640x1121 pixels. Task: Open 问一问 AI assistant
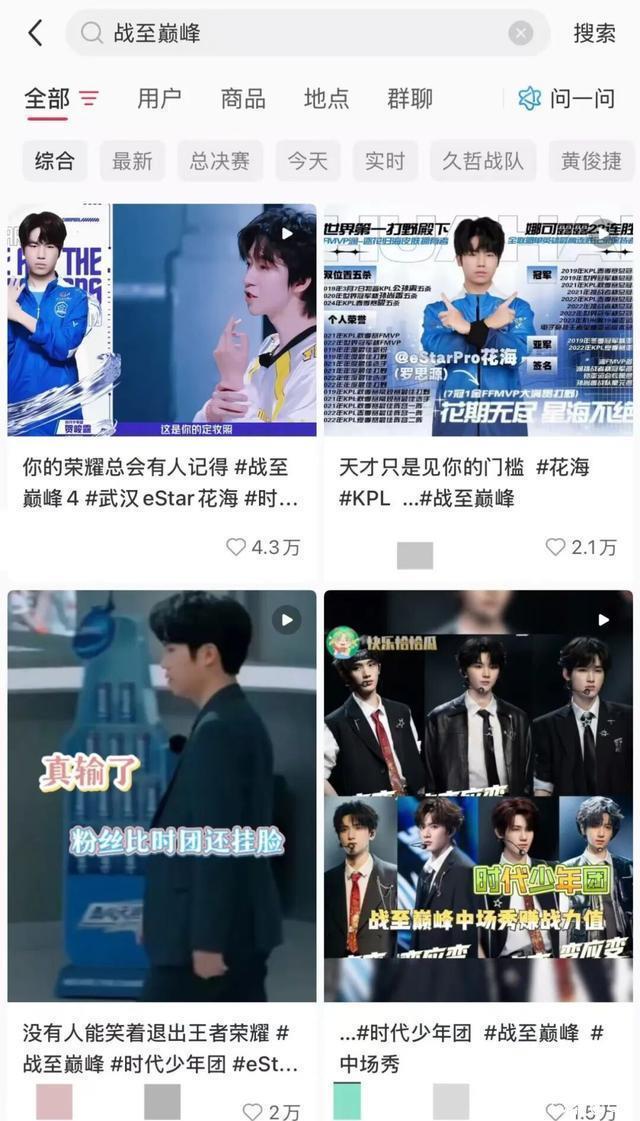tap(566, 98)
